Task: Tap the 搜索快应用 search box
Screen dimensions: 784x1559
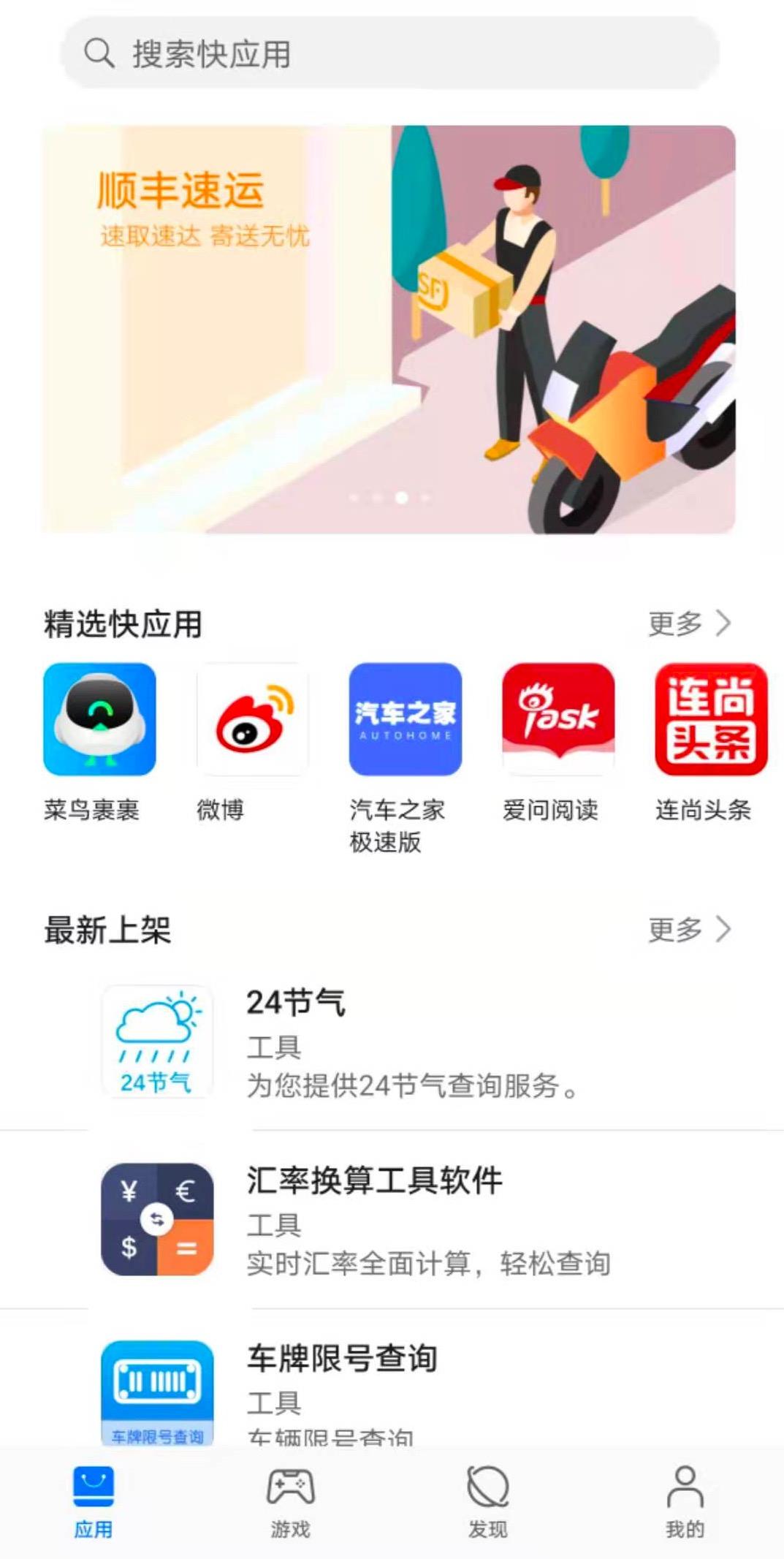Action: click(390, 53)
